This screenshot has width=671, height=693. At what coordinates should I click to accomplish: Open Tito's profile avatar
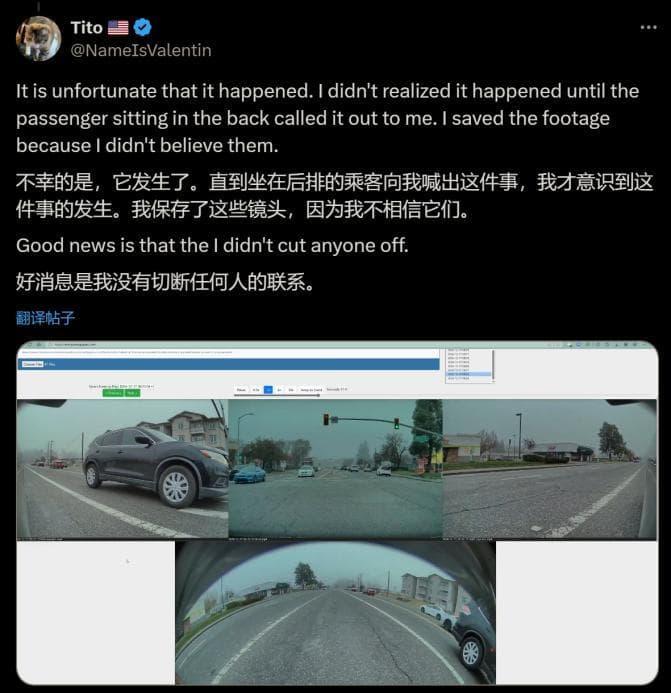(37, 38)
